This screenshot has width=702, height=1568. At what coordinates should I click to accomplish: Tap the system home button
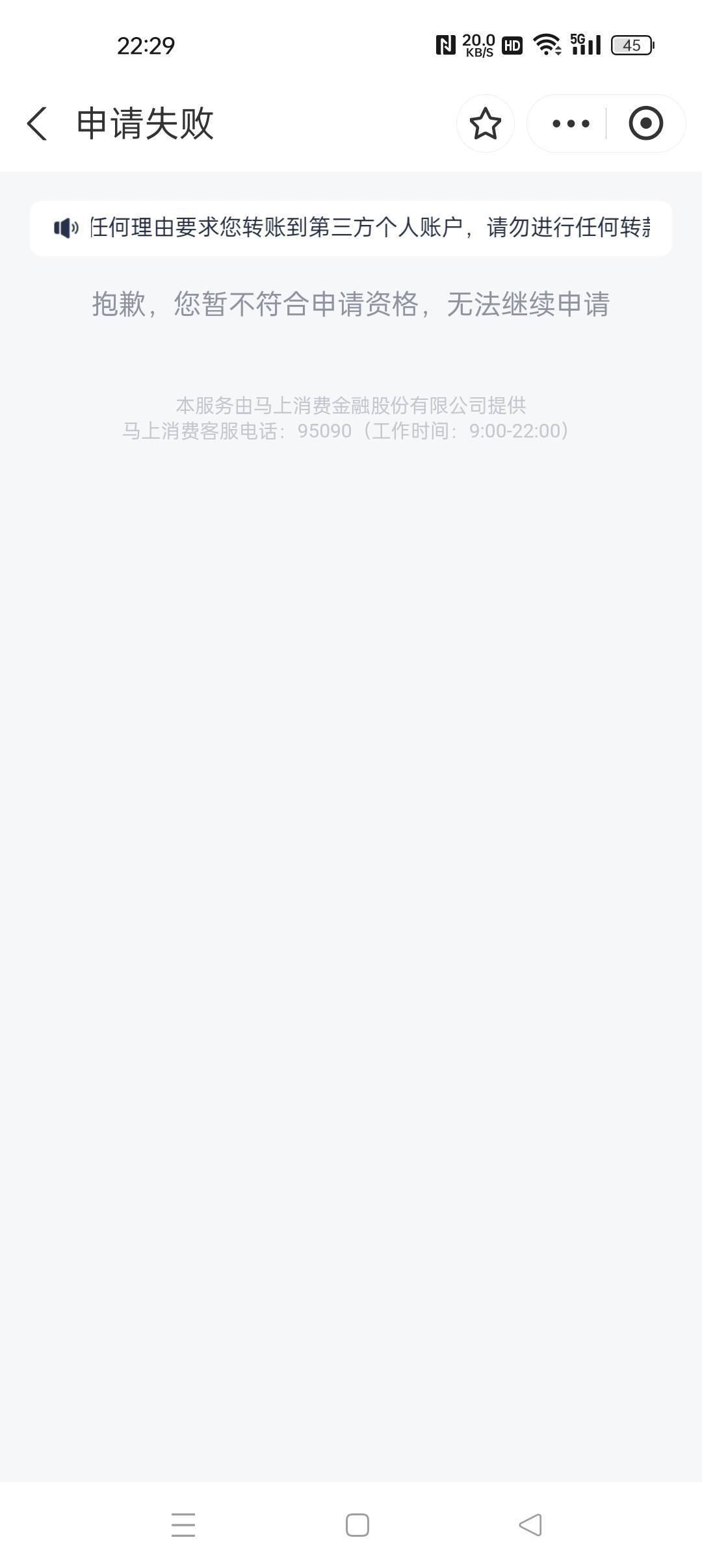[357, 1524]
